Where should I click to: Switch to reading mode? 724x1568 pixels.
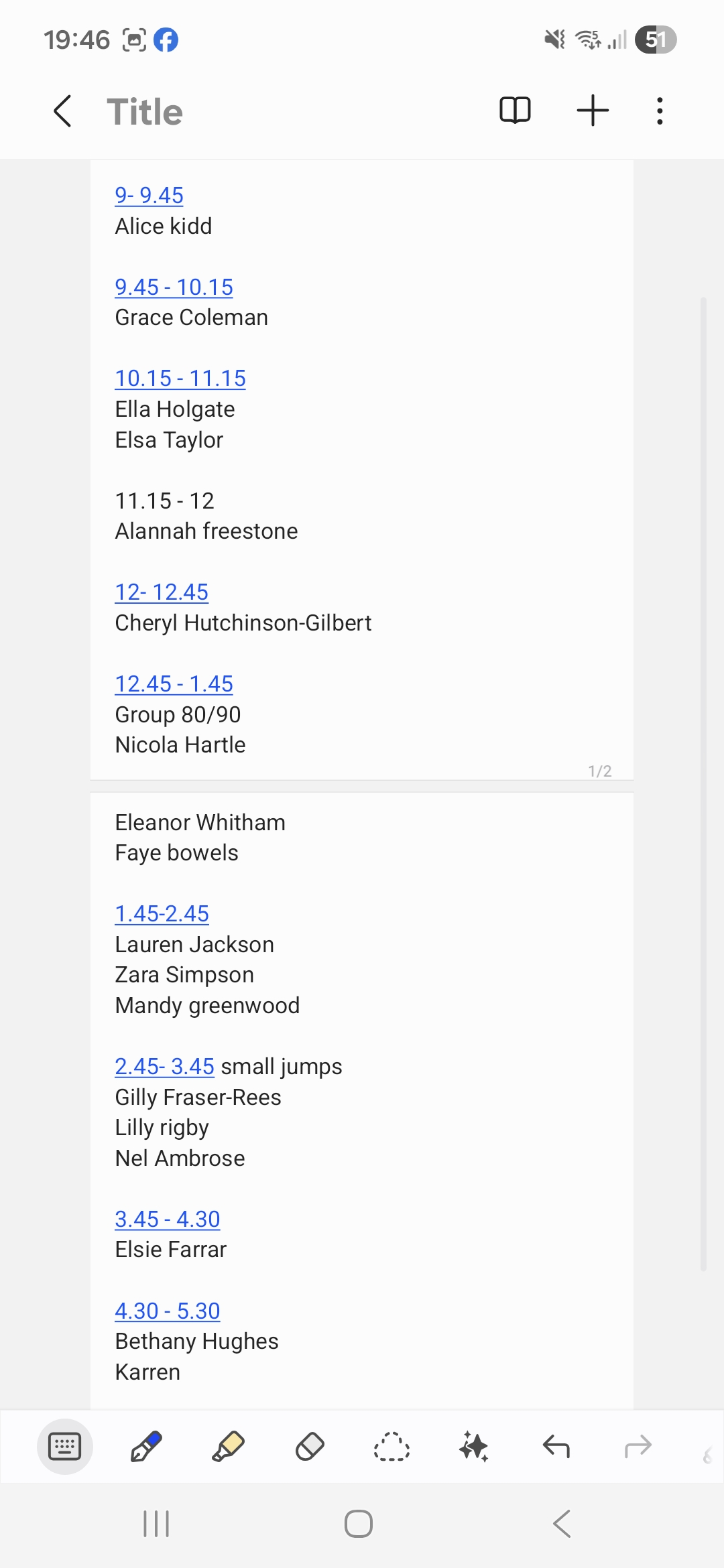point(515,111)
